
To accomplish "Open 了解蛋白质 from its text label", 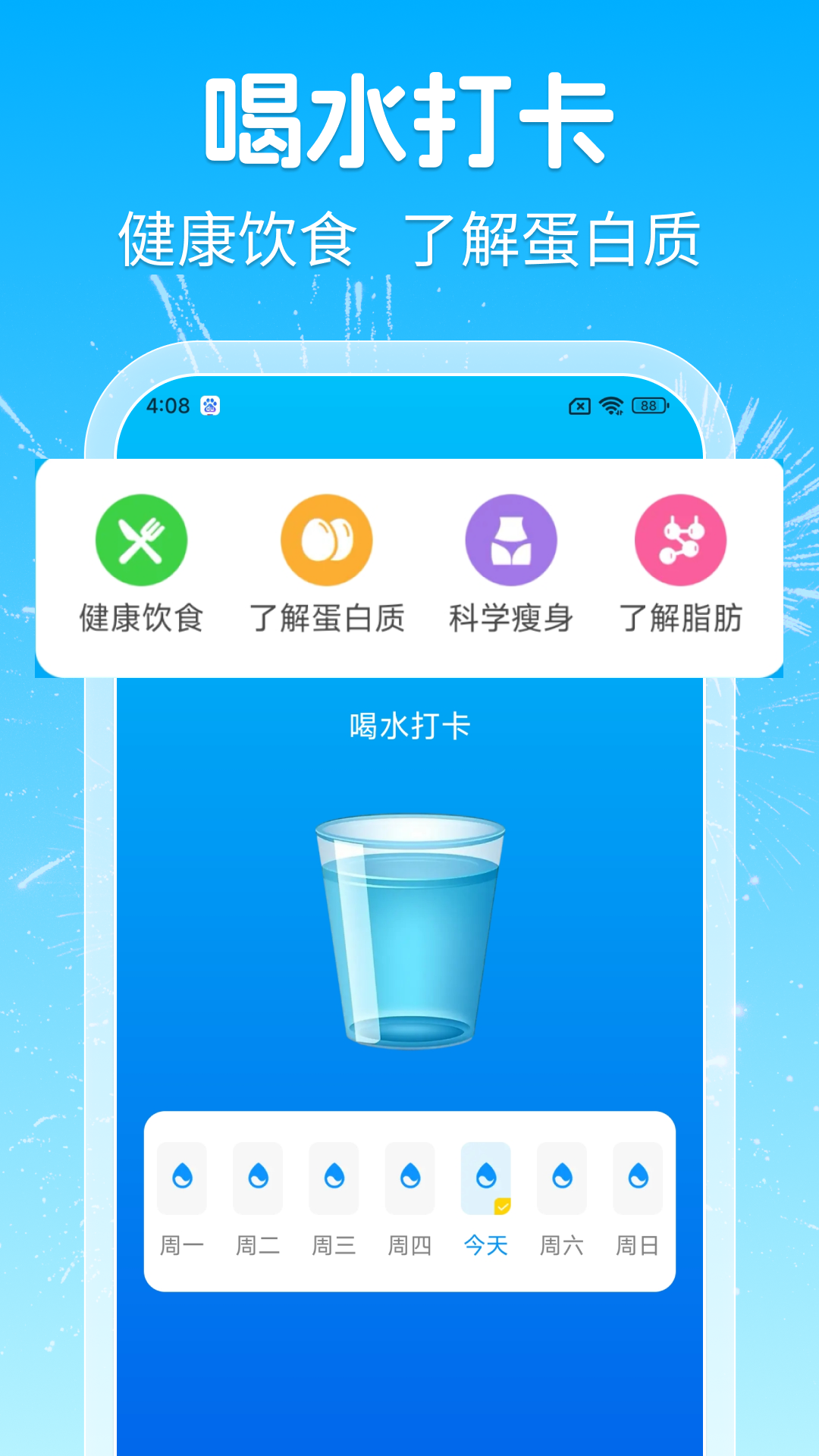I will click(x=329, y=618).
